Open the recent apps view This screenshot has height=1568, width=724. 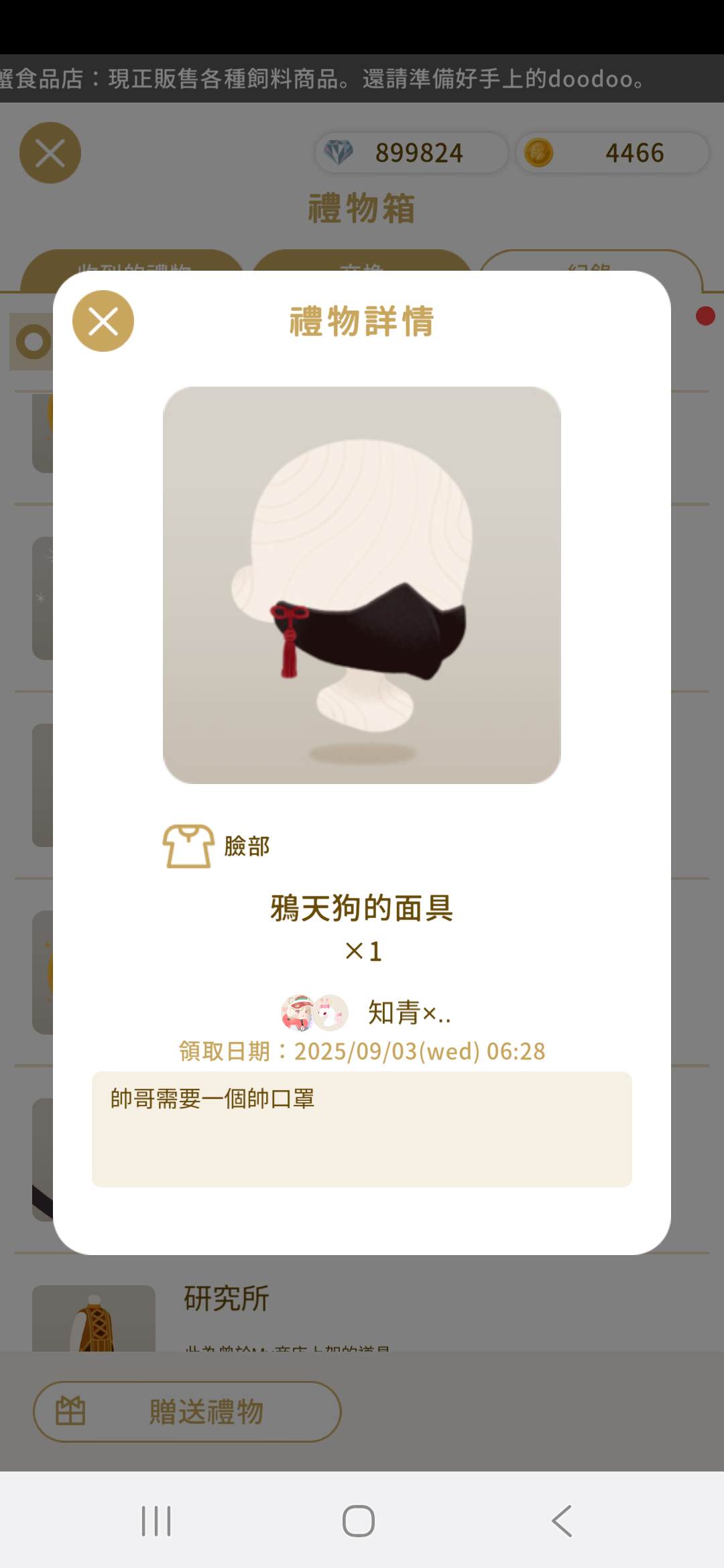point(156,1520)
